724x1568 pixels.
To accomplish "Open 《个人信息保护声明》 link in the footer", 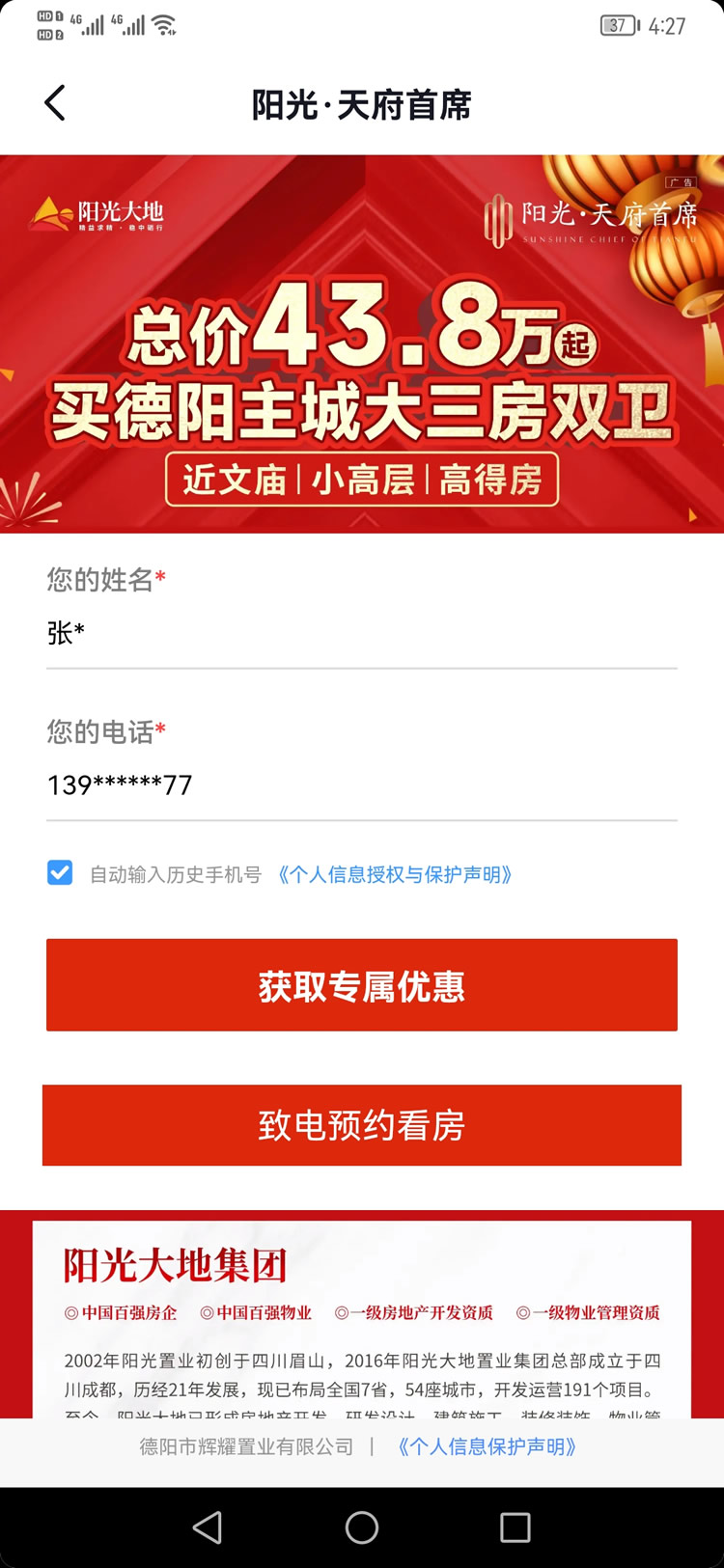I will click(487, 1446).
